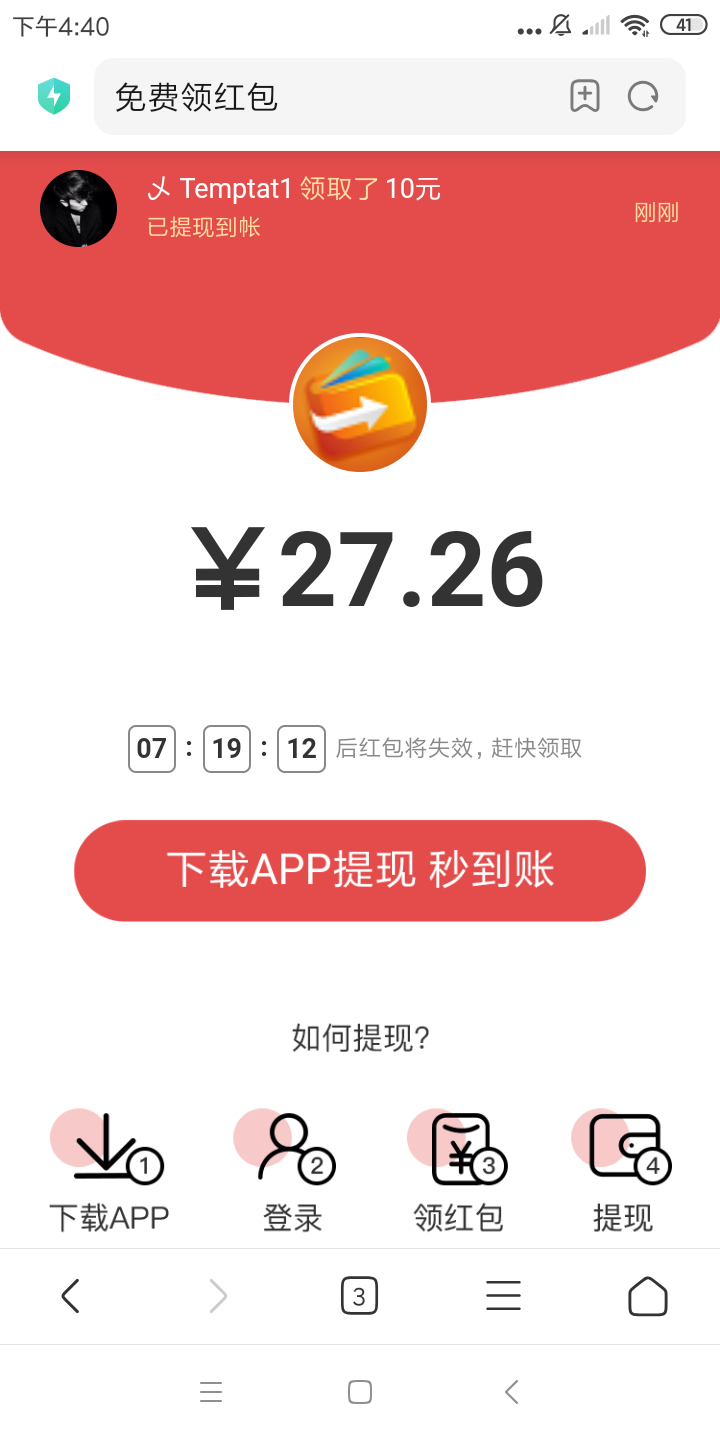The height and width of the screenshot is (1440, 720).
Task: Open the browser menu
Action: point(503,1296)
